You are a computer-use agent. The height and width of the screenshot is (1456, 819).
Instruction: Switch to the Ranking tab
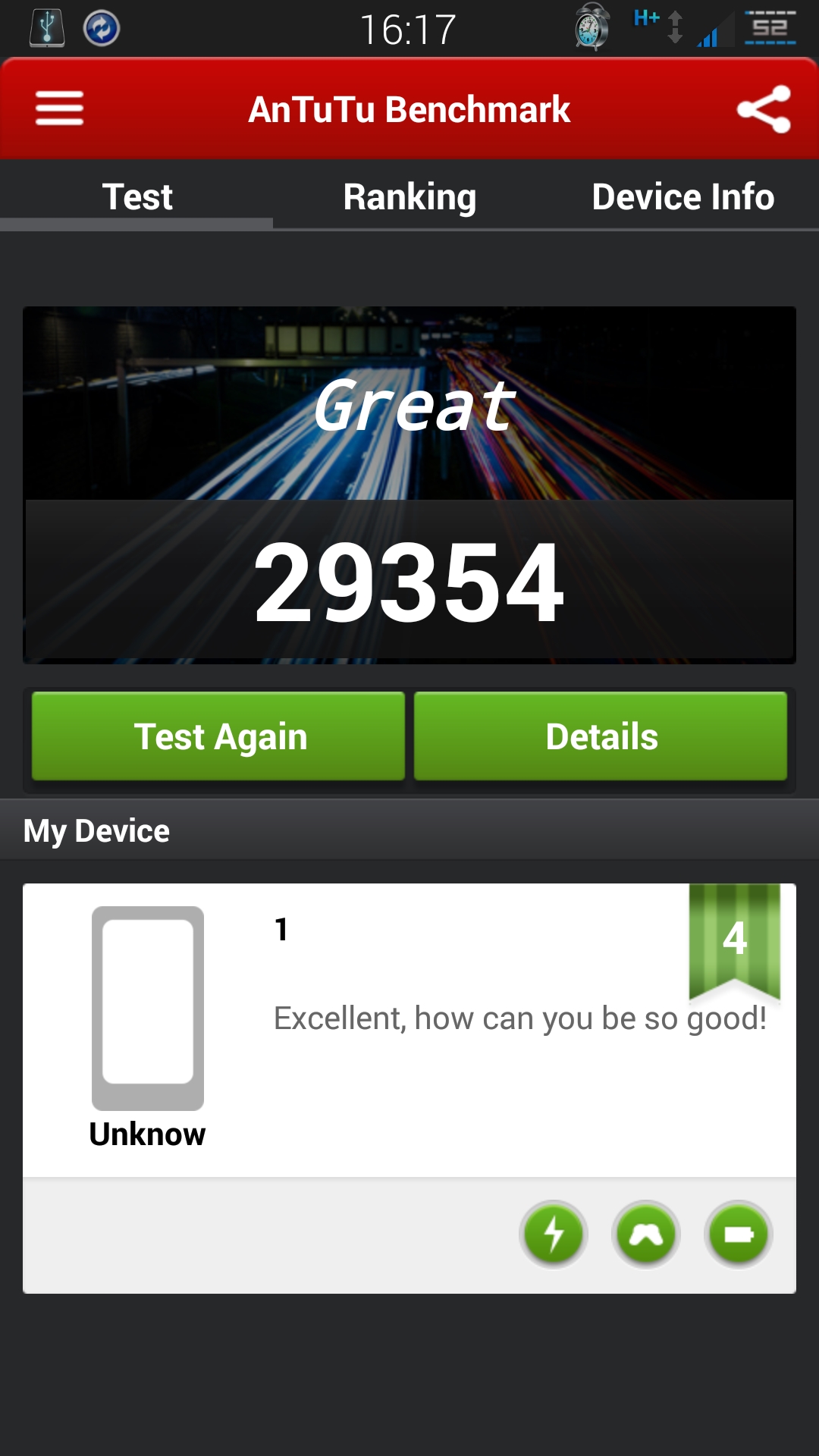point(409,197)
